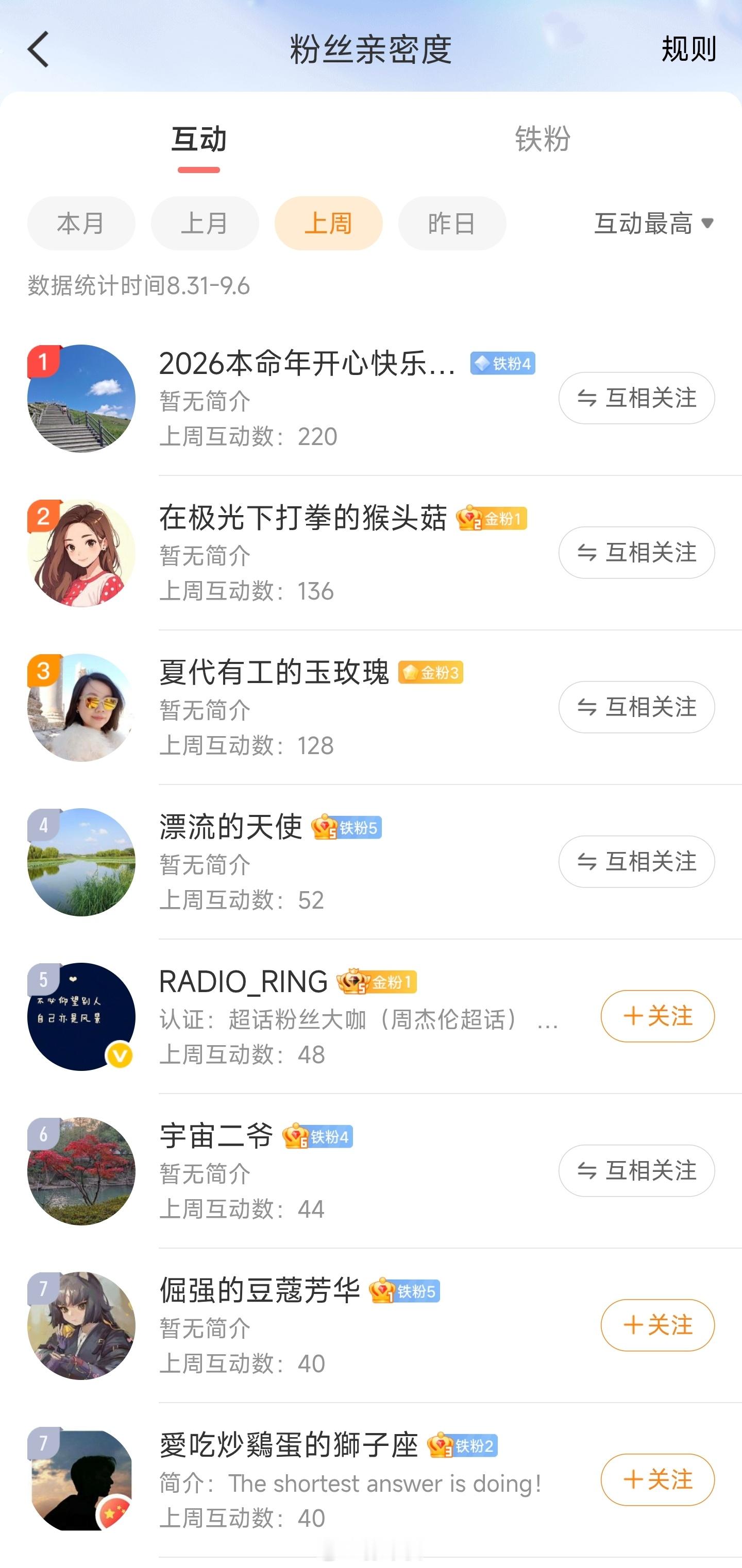Tap 互相关注 next to 在极光下打拳的猴头菇
Image resolution: width=742 pixels, height=1568 pixels.
(x=636, y=553)
